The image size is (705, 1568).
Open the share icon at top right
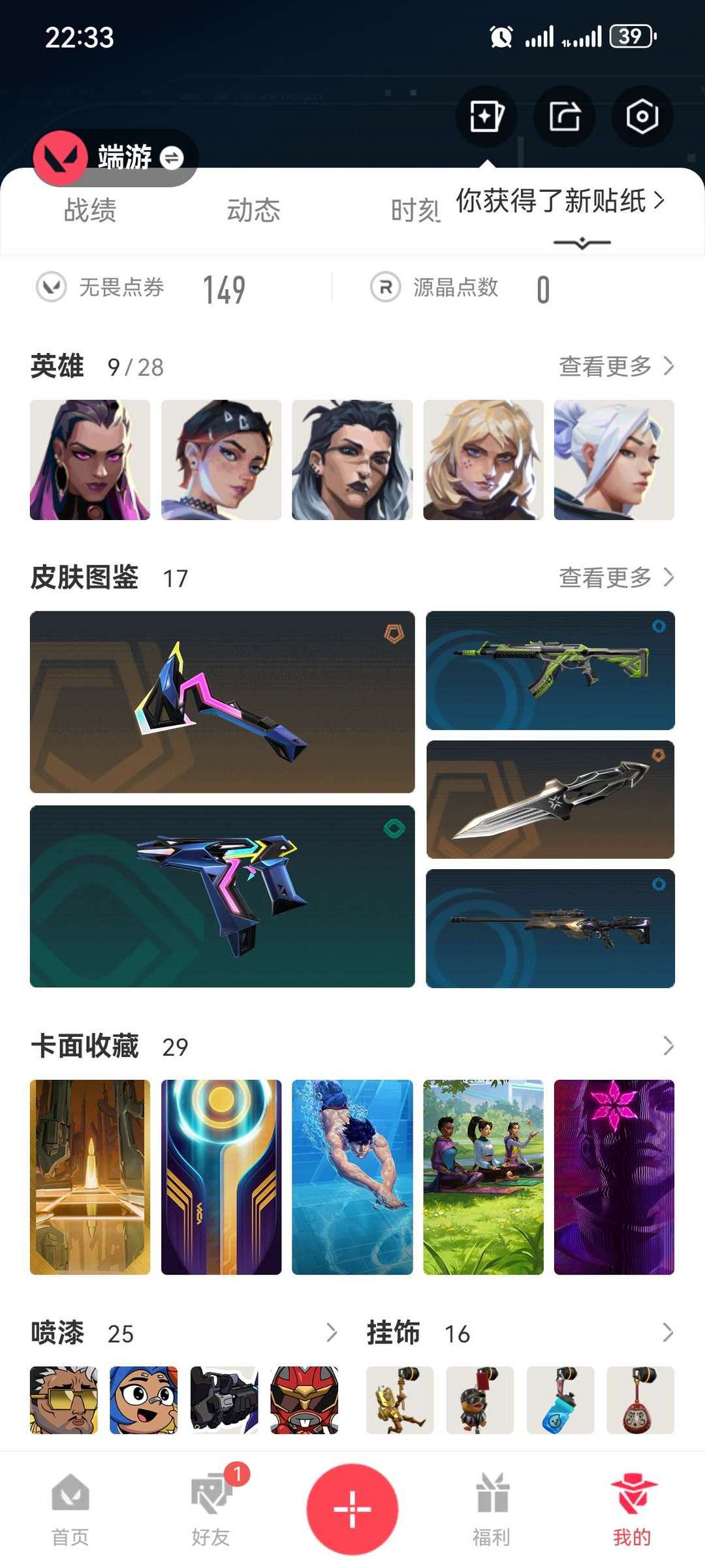click(565, 116)
